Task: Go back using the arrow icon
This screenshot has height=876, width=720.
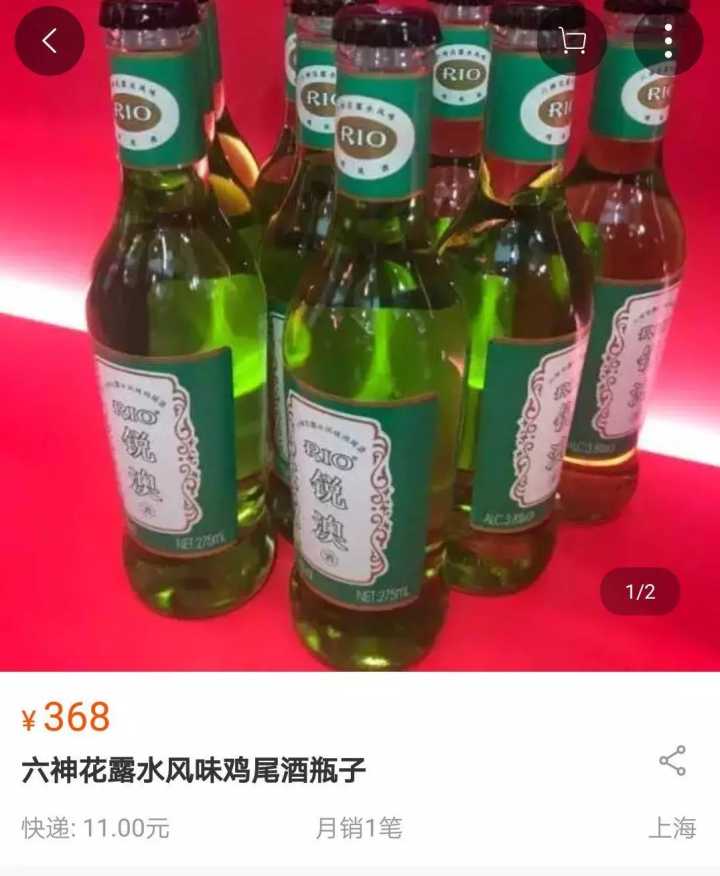Action: pyautogui.click(x=49, y=41)
